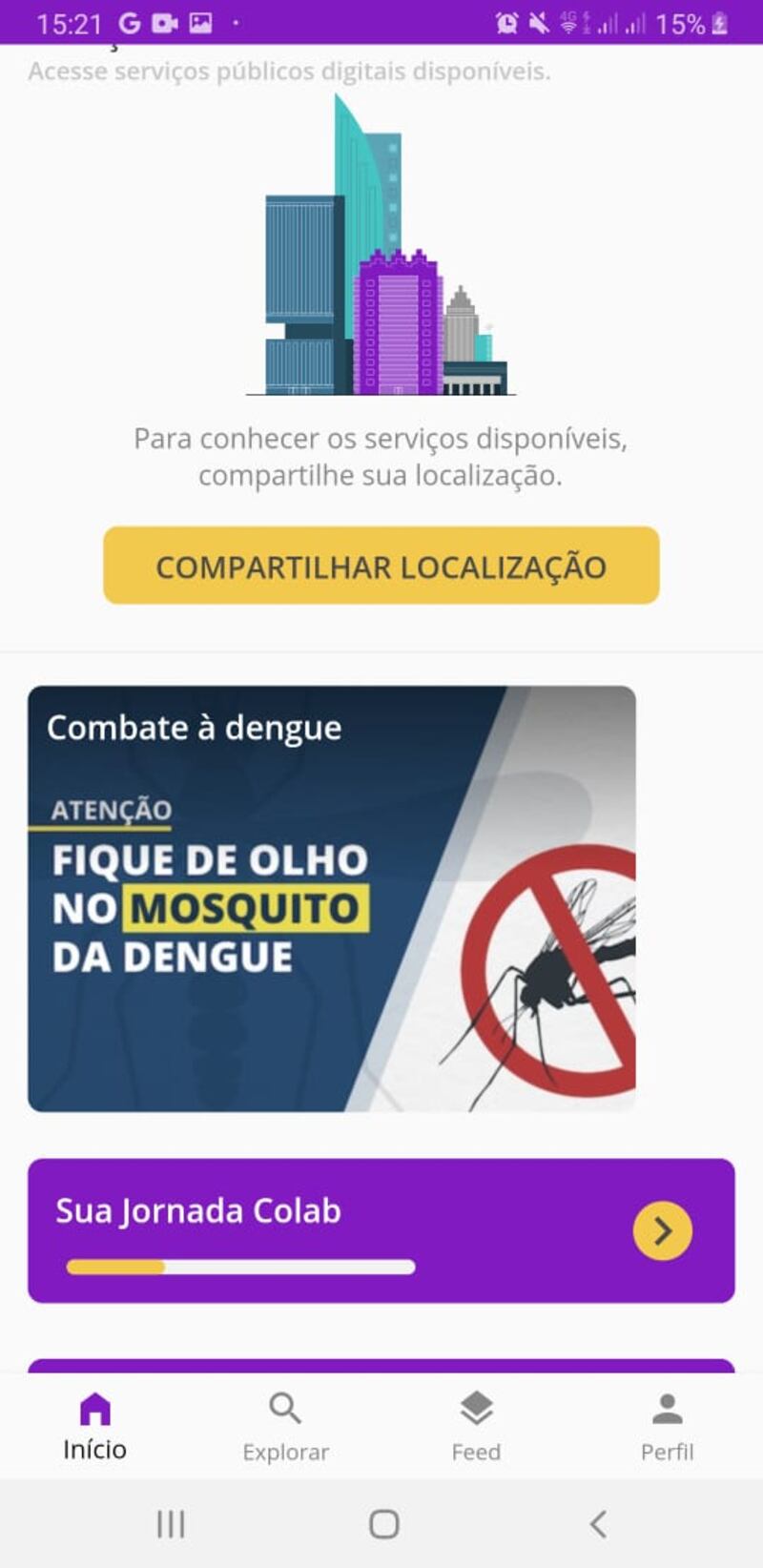
Task: Open the Combate à dengue banner
Action: (331, 897)
